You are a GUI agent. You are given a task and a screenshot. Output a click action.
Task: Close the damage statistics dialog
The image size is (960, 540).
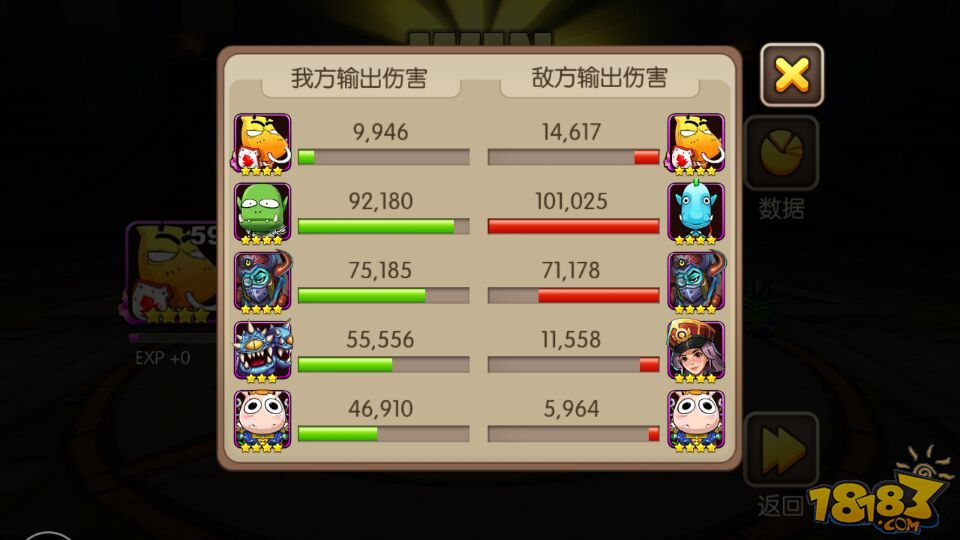[791, 75]
